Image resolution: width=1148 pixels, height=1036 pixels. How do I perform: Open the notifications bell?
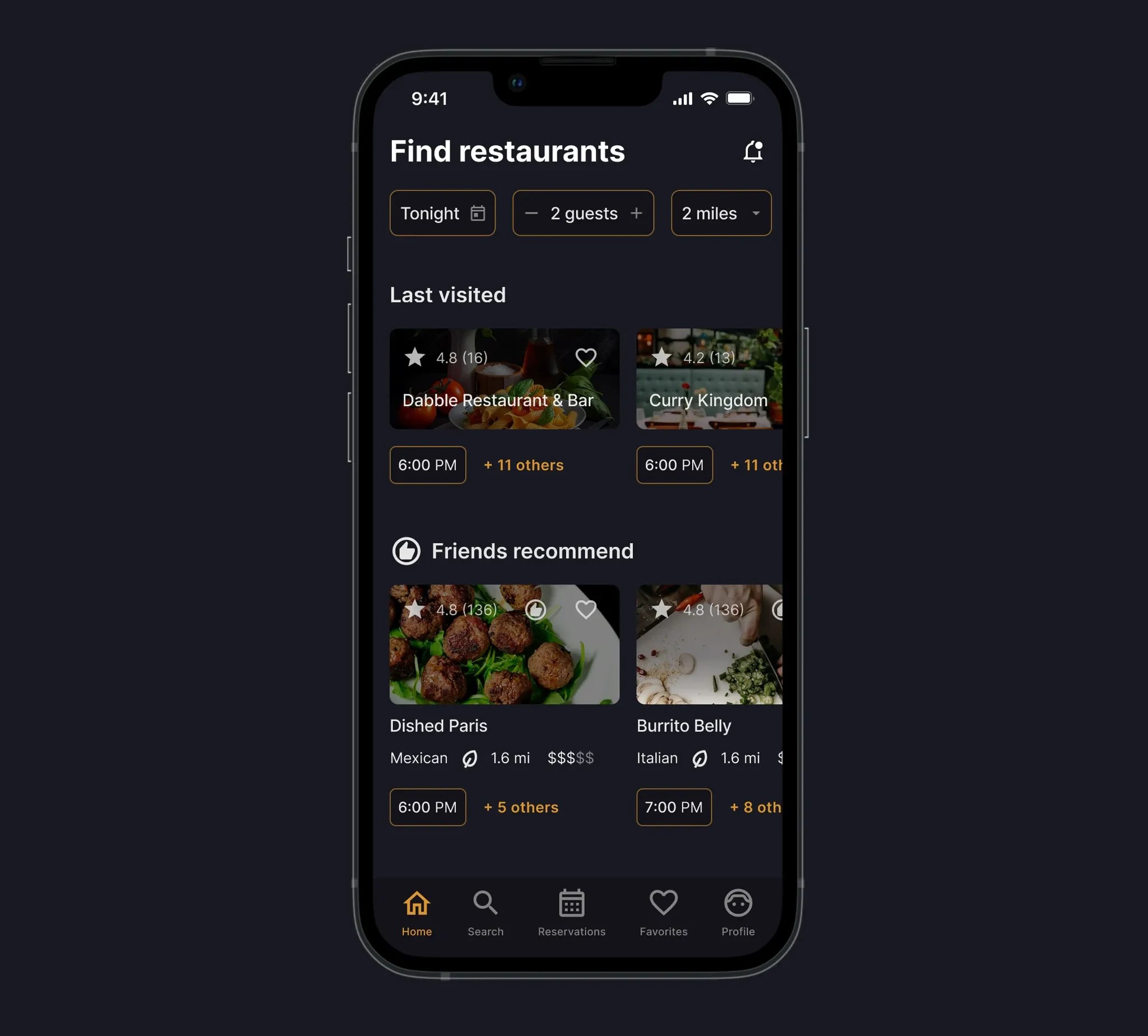(x=753, y=151)
